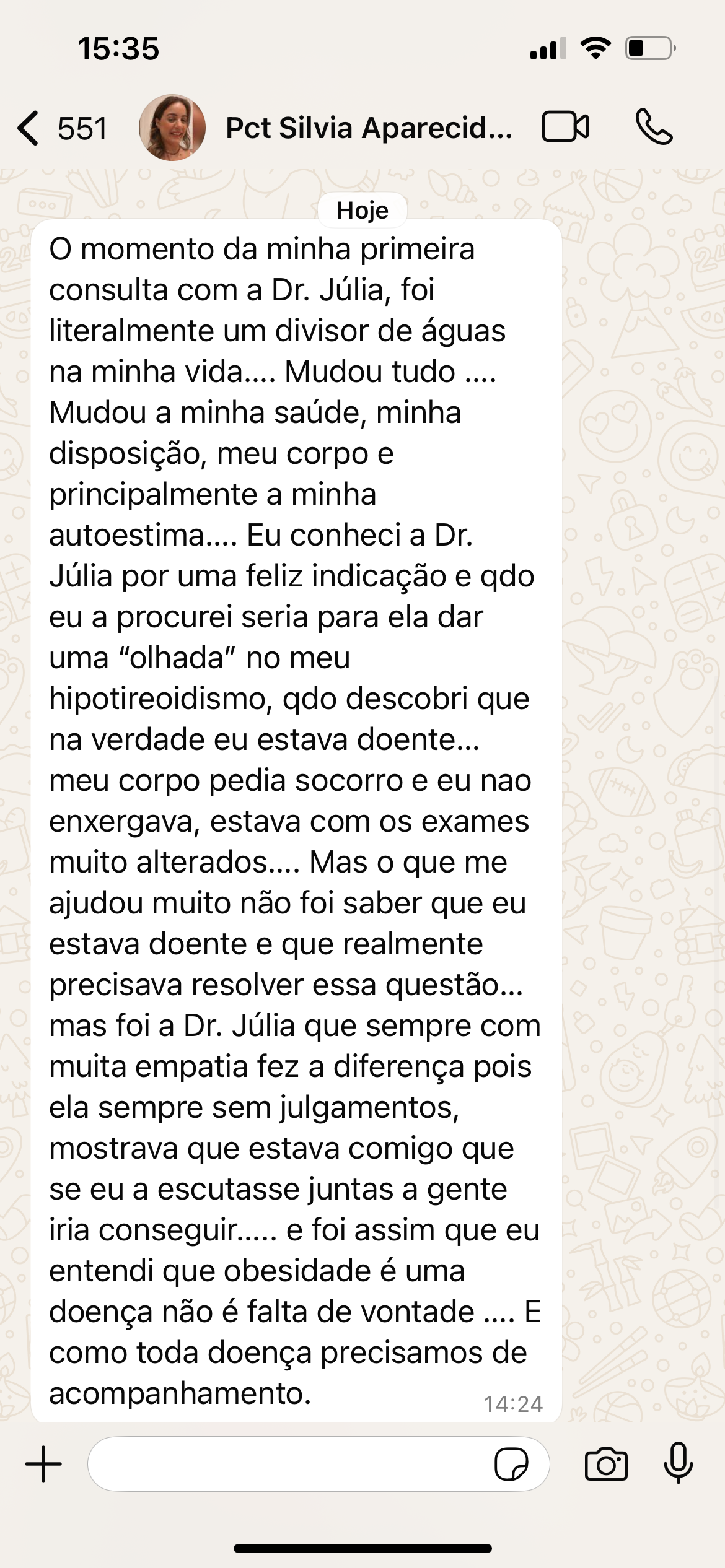View Silvia's profile picture
The height and width of the screenshot is (1568, 725).
[172, 128]
